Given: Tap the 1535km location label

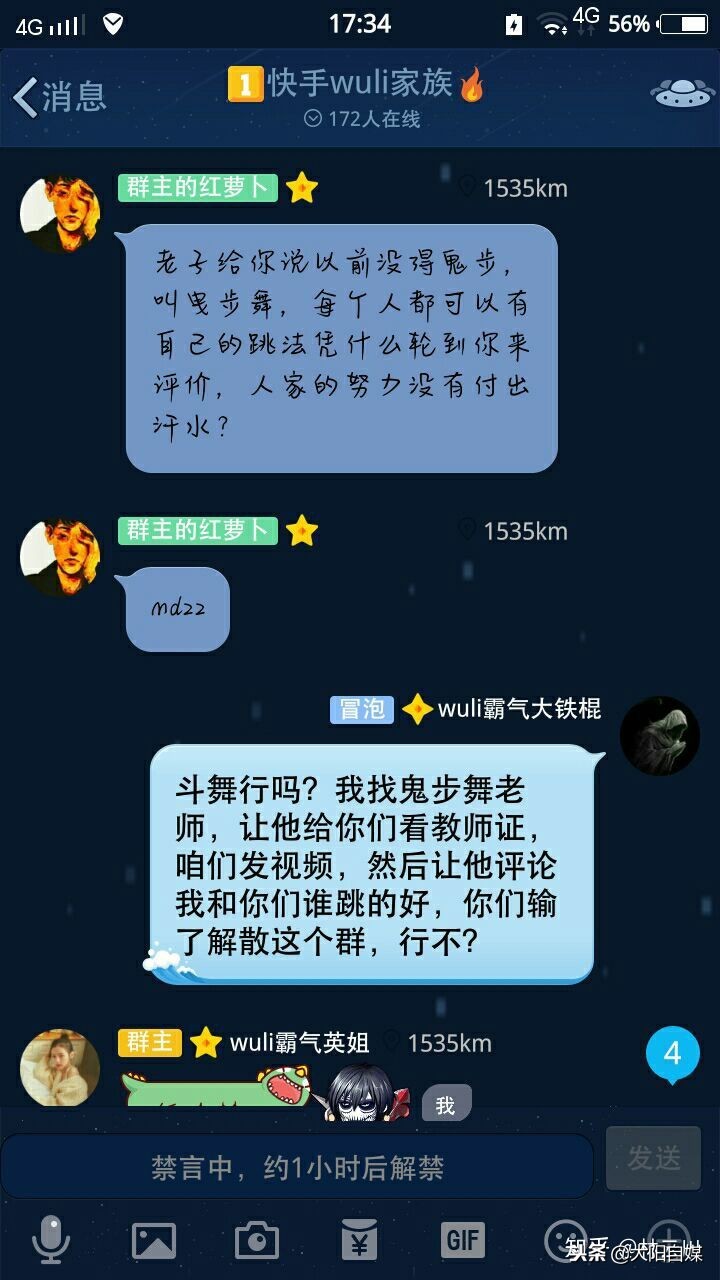Looking at the screenshot, I should [525, 186].
